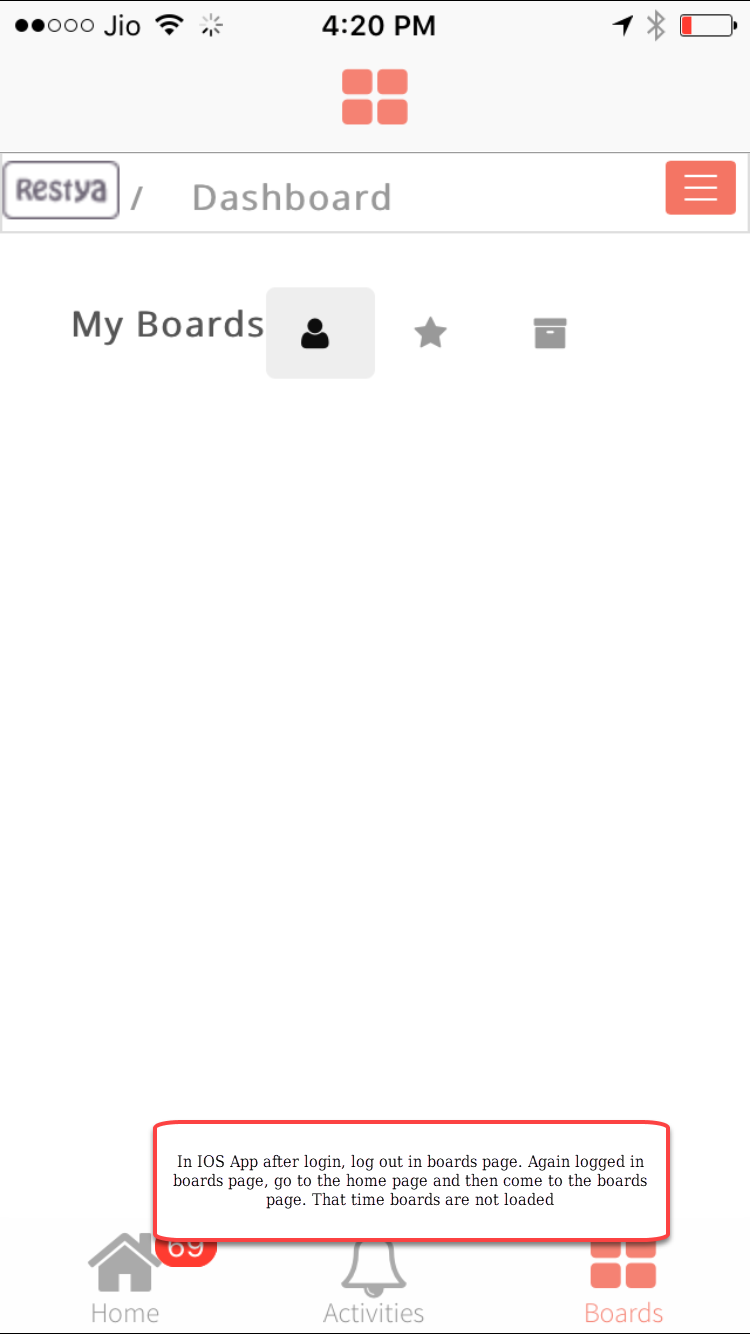Open the orange hamburger menu icon
Screen dimensions: 750x1334
pos(700,188)
